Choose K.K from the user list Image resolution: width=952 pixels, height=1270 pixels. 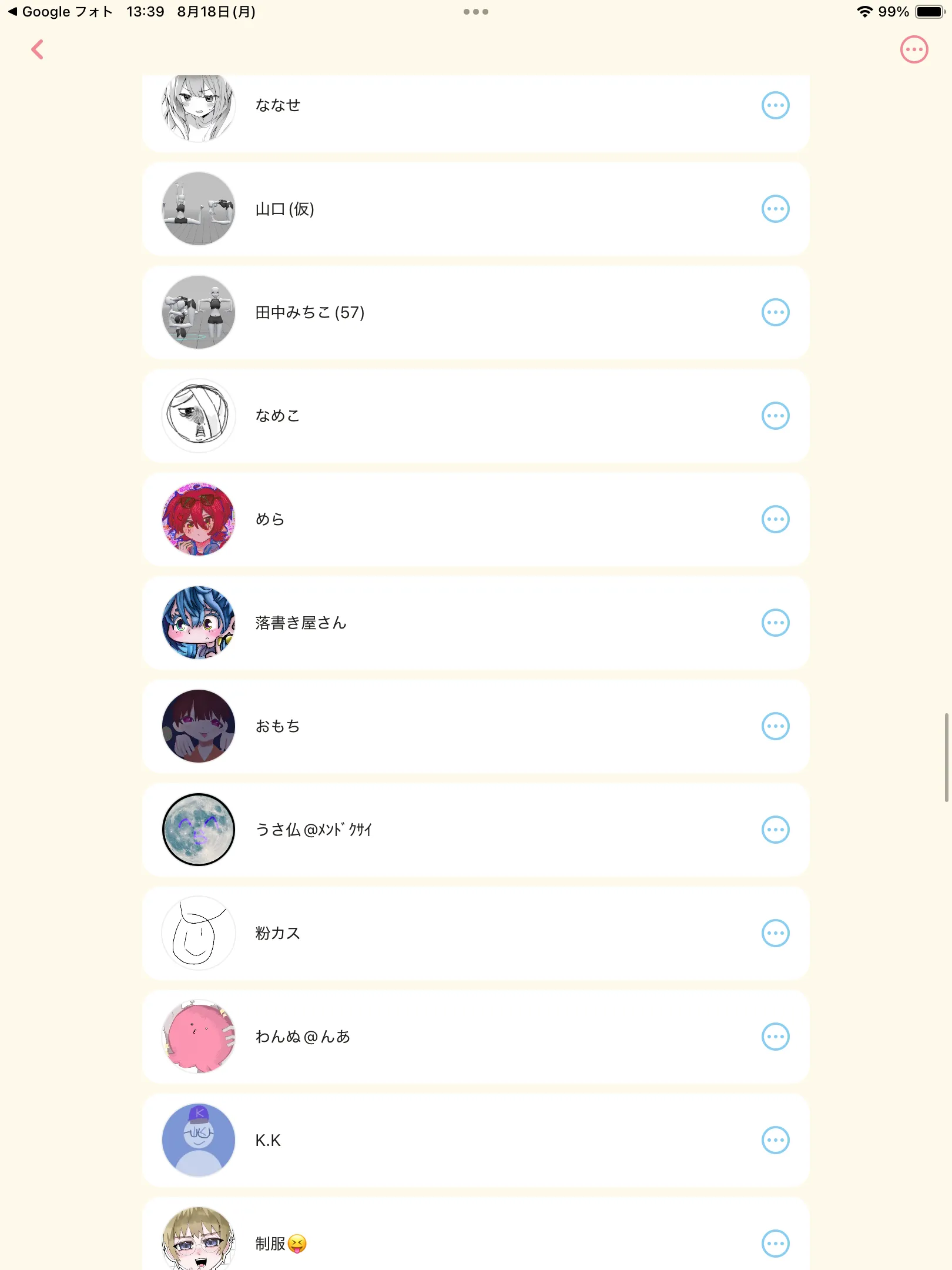pyautogui.click(x=268, y=1140)
